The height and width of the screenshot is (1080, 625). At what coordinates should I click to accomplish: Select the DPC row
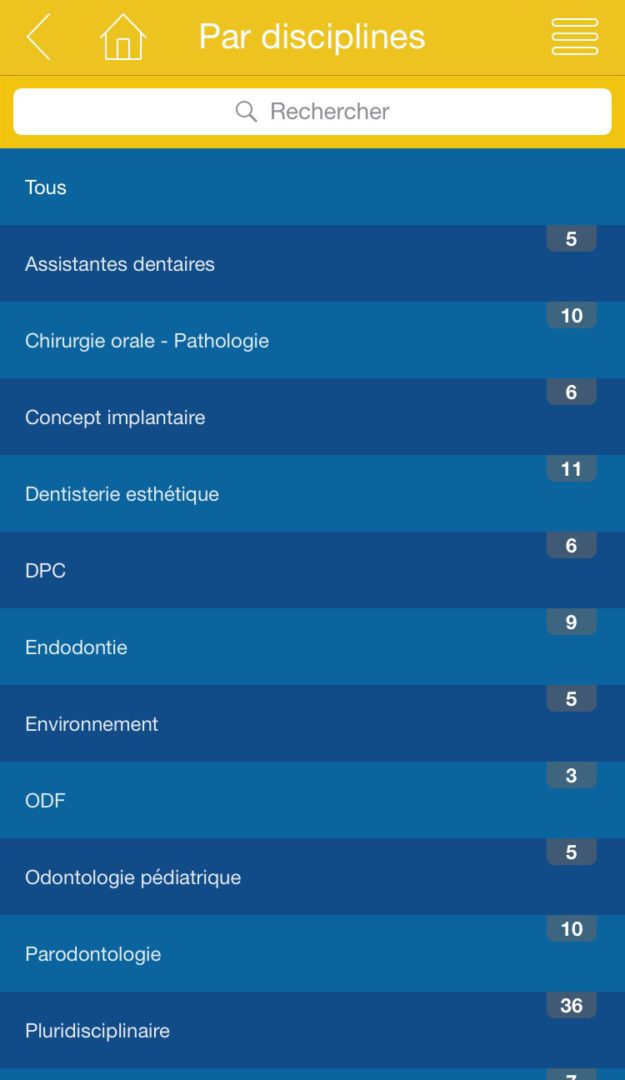point(312,571)
